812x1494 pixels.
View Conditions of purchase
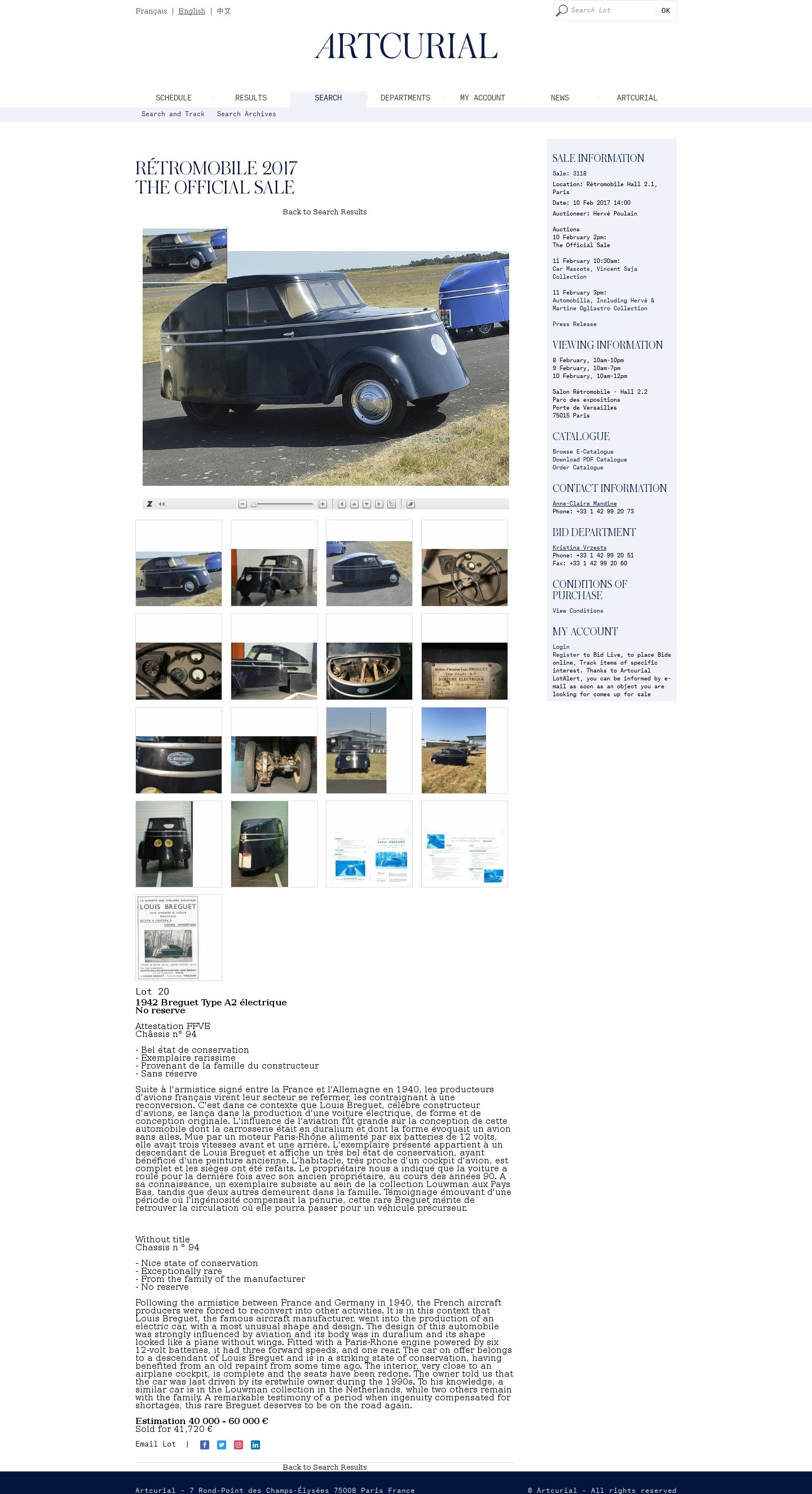[x=577, y=610]
